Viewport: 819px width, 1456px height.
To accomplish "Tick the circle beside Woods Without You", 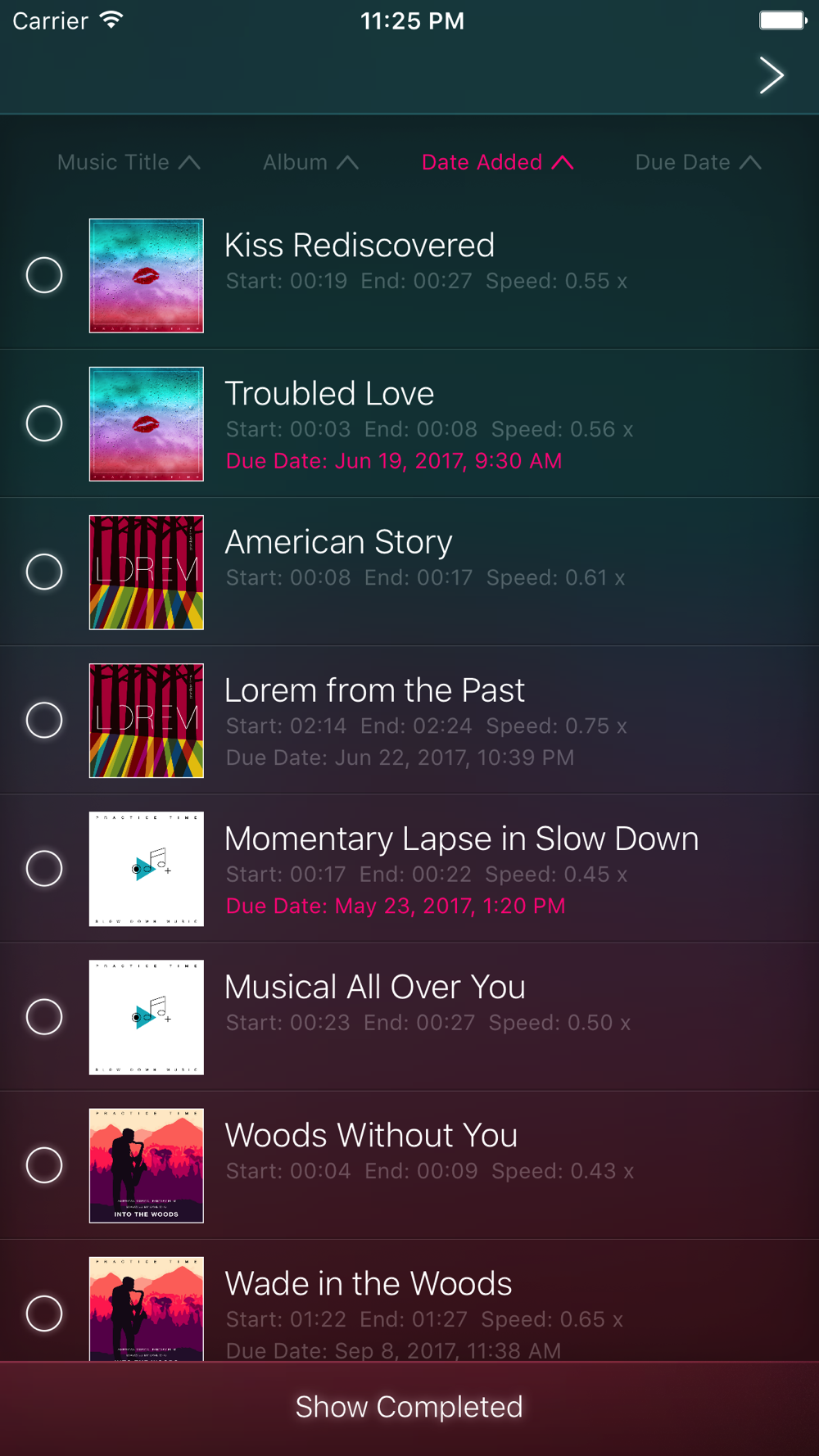I will tap(44, 1164).
